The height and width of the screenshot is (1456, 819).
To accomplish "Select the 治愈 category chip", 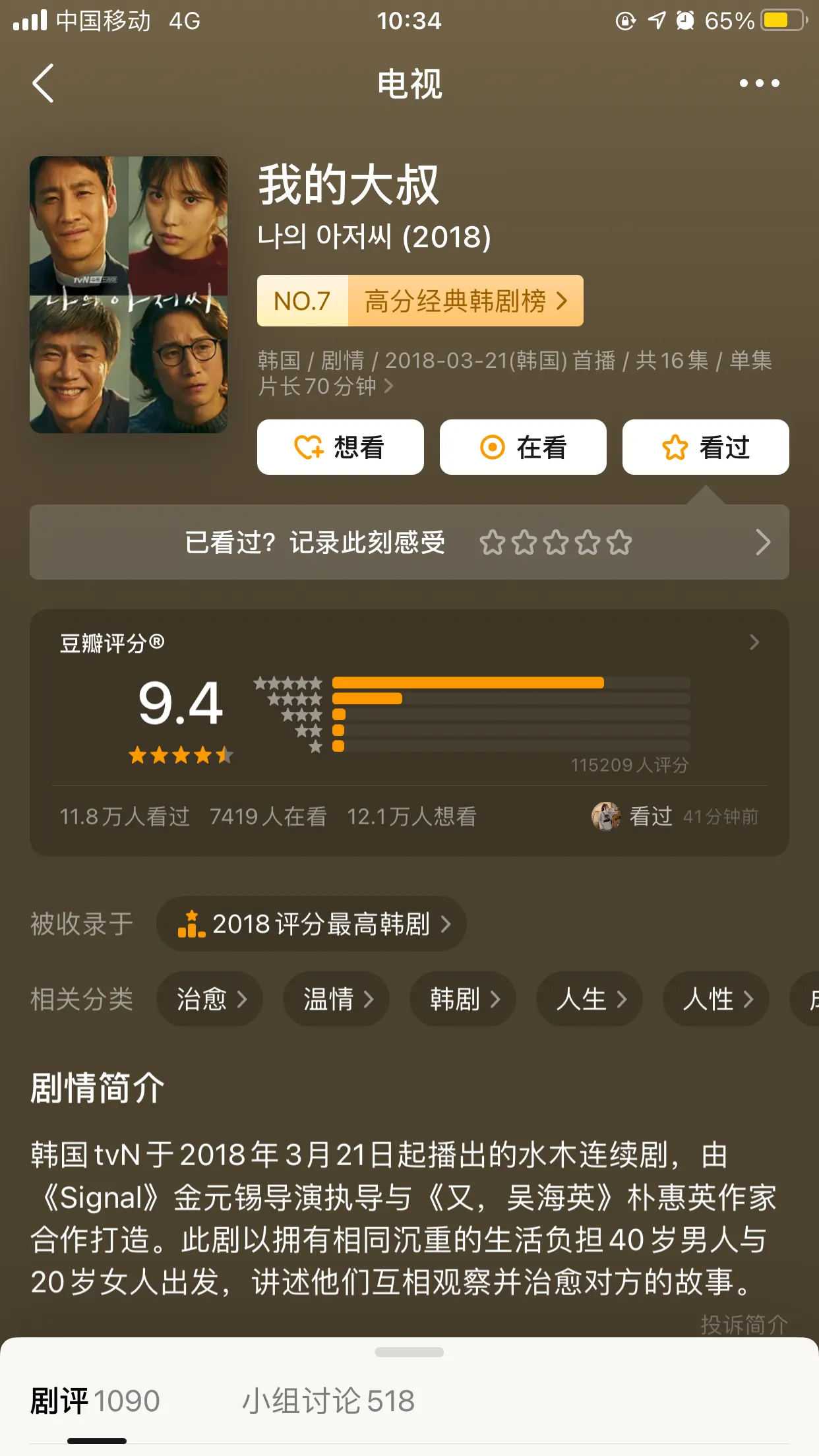I will point(210,999).
